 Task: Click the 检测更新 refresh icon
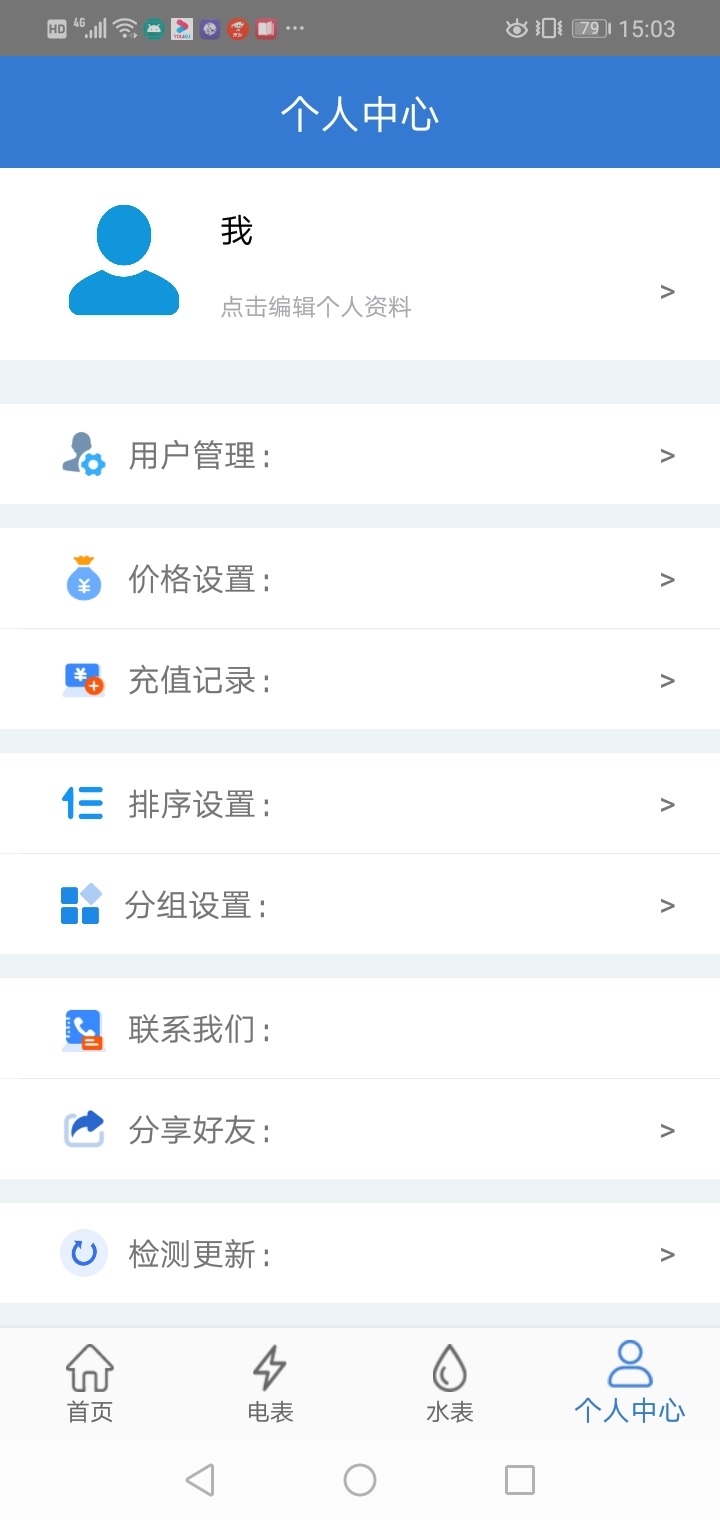click(83, 1253)
